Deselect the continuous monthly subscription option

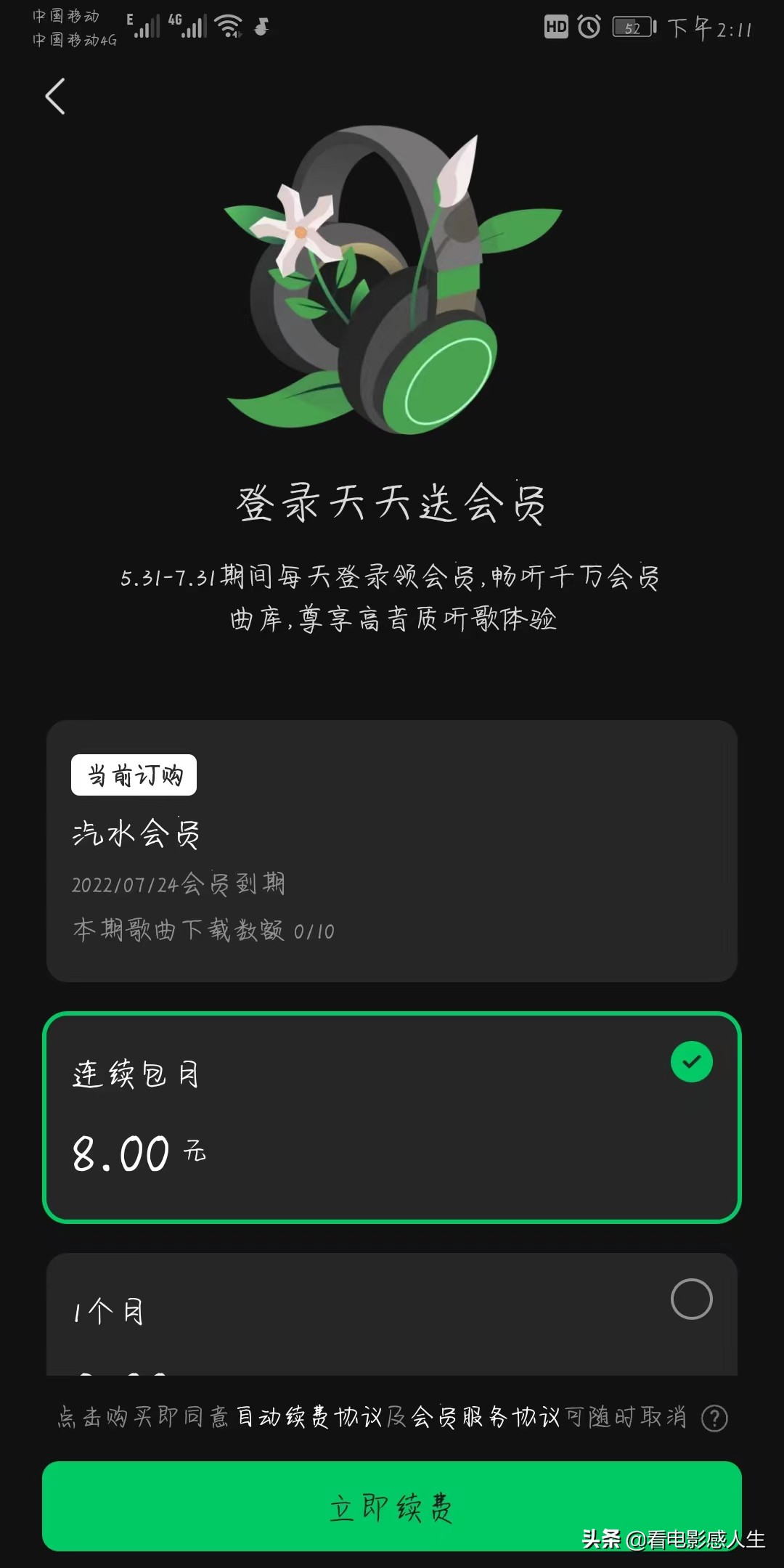[x=692, y=1063]
